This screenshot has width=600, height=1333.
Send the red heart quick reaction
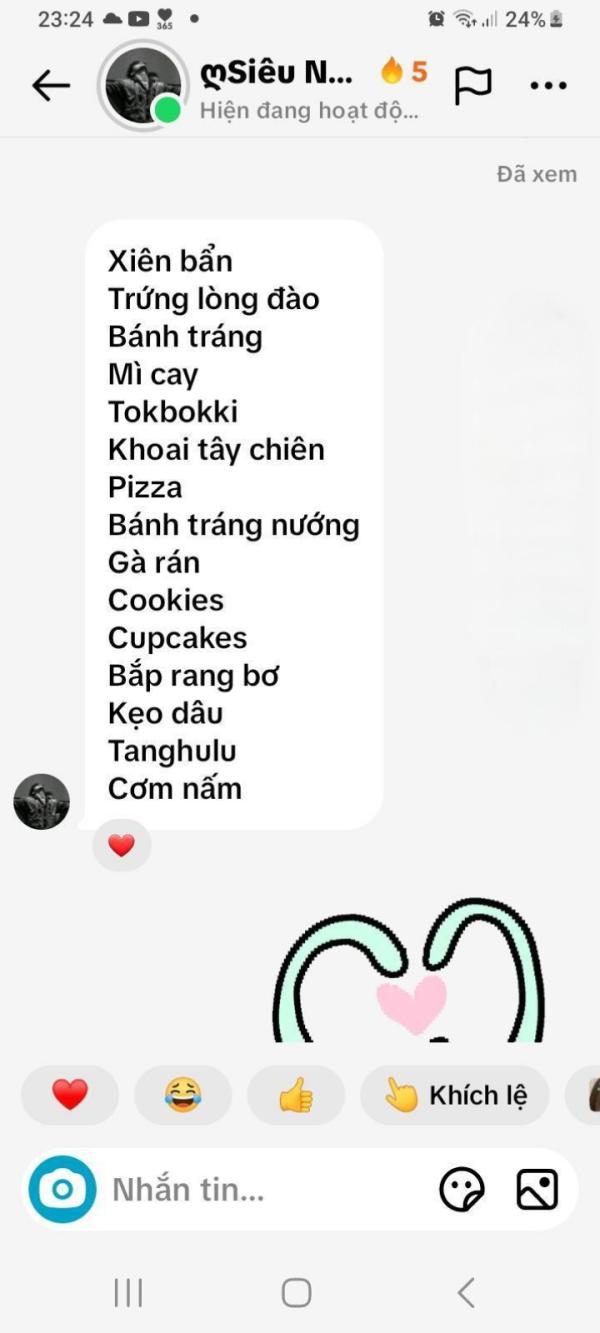[x=70, y=1095]
